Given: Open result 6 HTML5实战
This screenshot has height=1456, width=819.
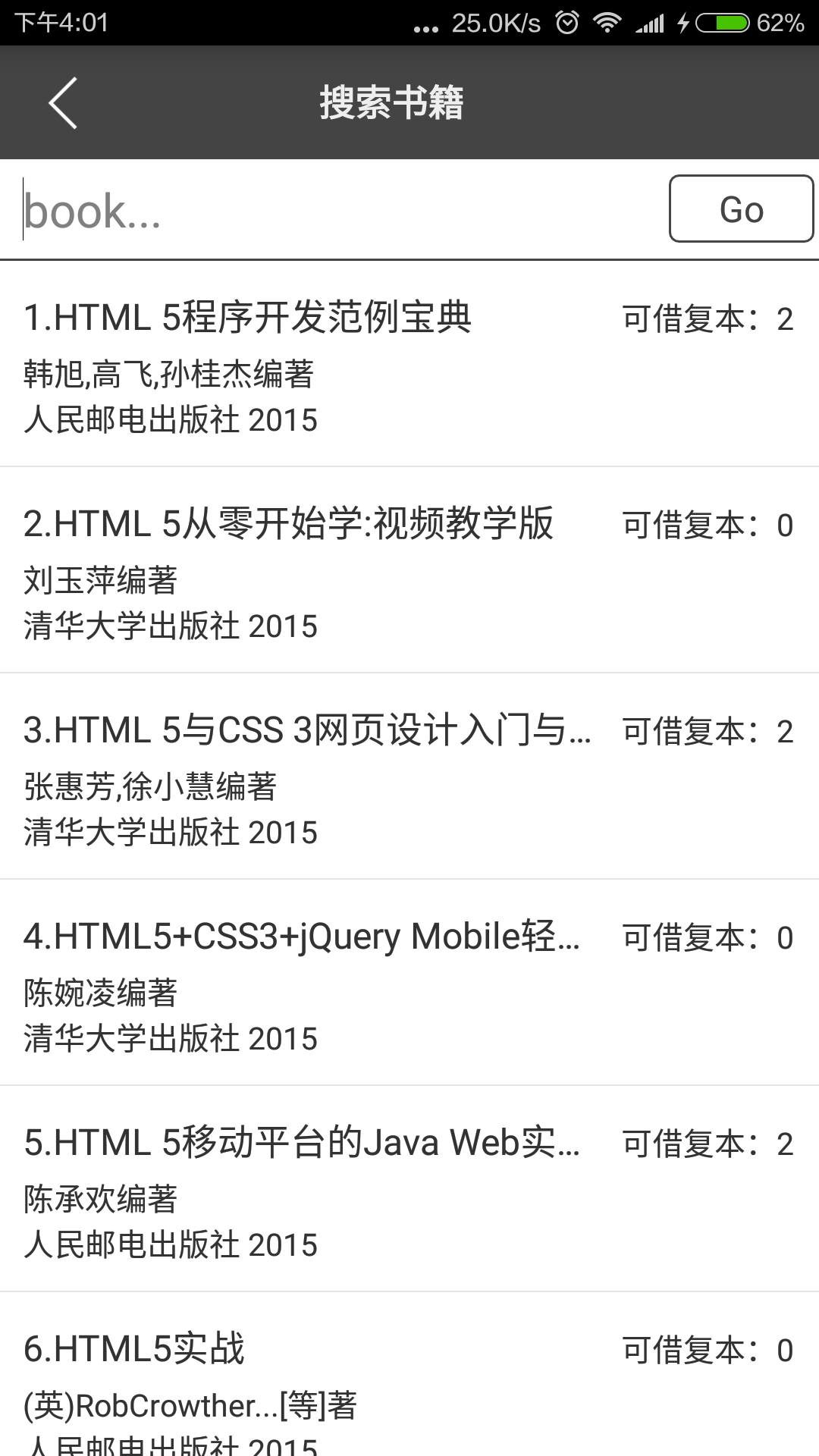Looking at the screenshot, I should click(x=409, y=1375).
